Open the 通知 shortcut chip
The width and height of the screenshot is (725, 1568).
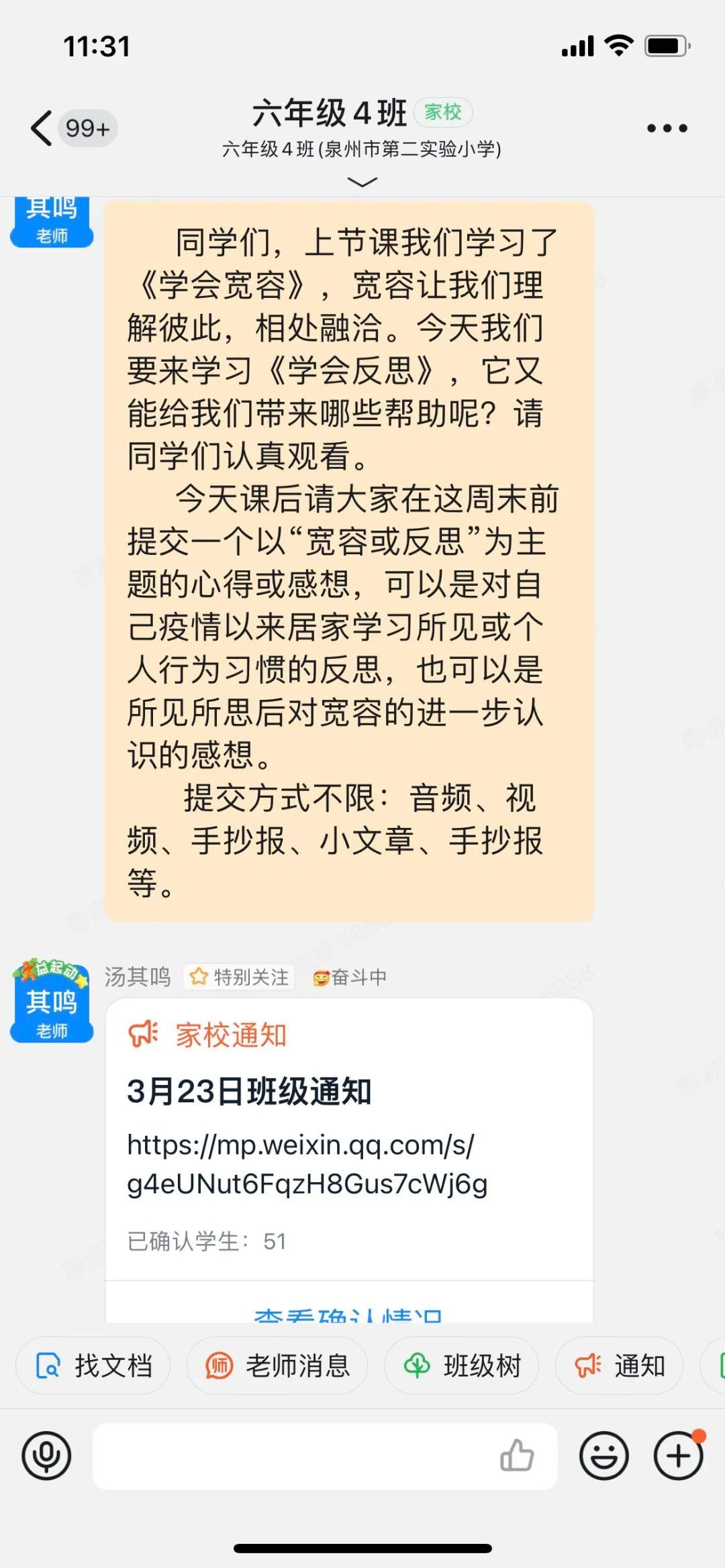click(x=620, y=1366)
